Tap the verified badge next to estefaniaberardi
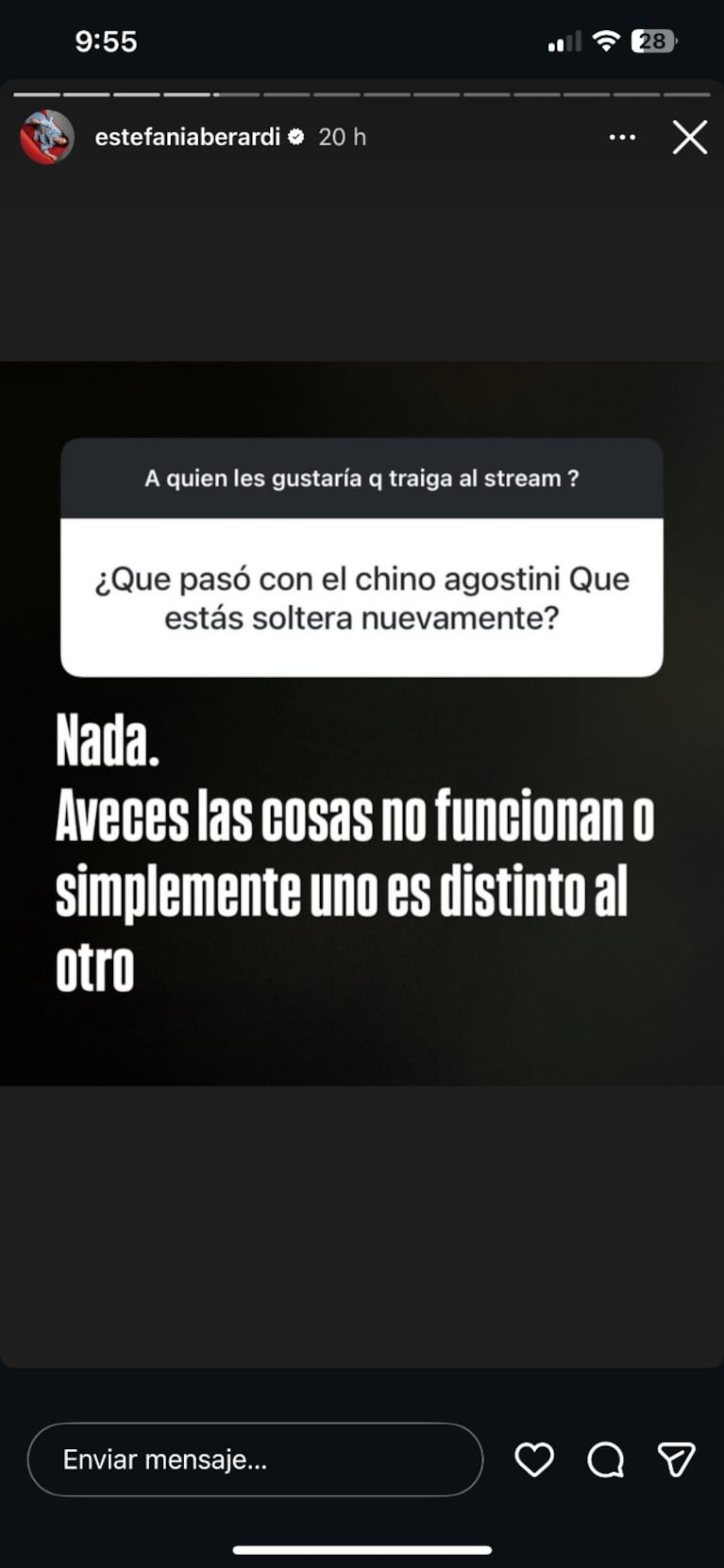This screenshot has height=1568, width=724. point(296,136)
